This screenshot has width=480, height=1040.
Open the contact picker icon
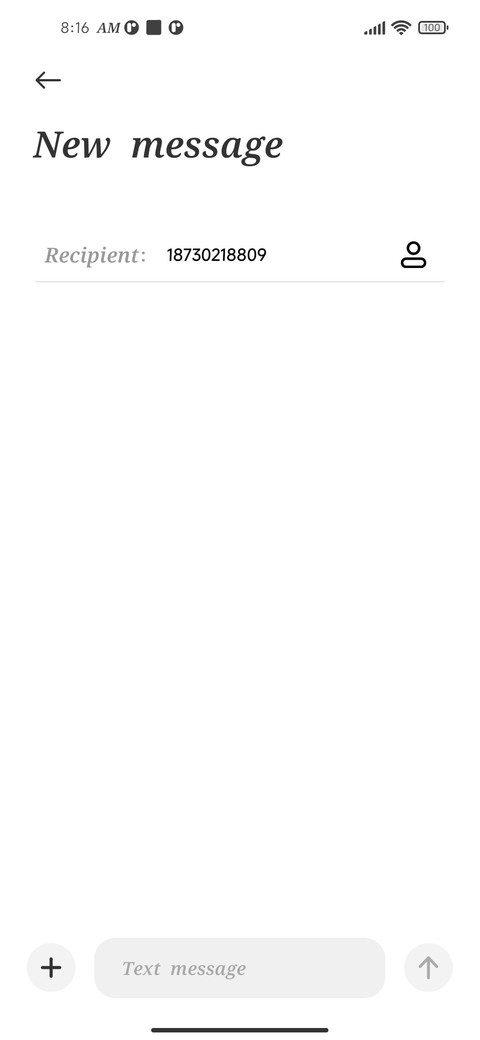(x=413, y=255)
